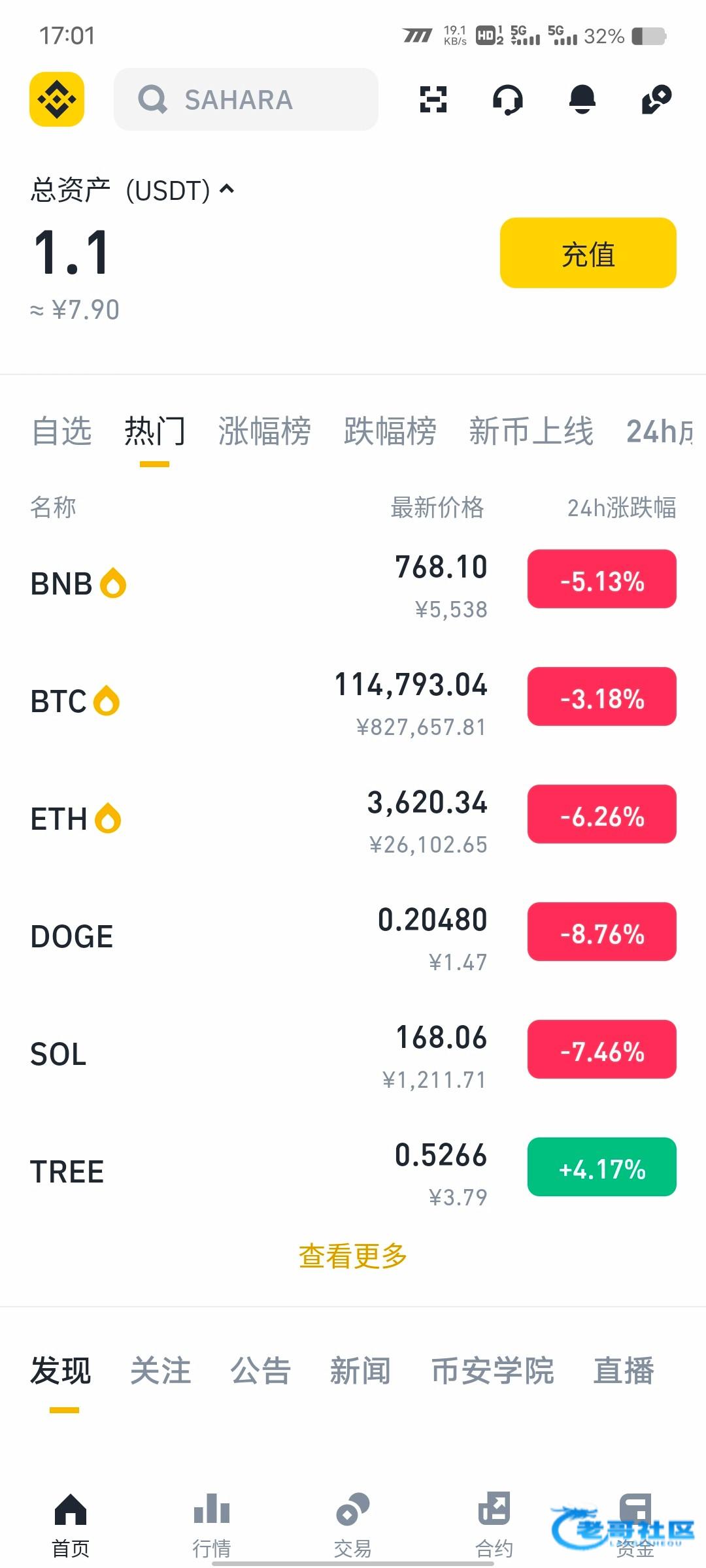This screenshot has width=706, height=1568.
Task: Switch to the 跌幅榜 losers tab
Action: 390,431
